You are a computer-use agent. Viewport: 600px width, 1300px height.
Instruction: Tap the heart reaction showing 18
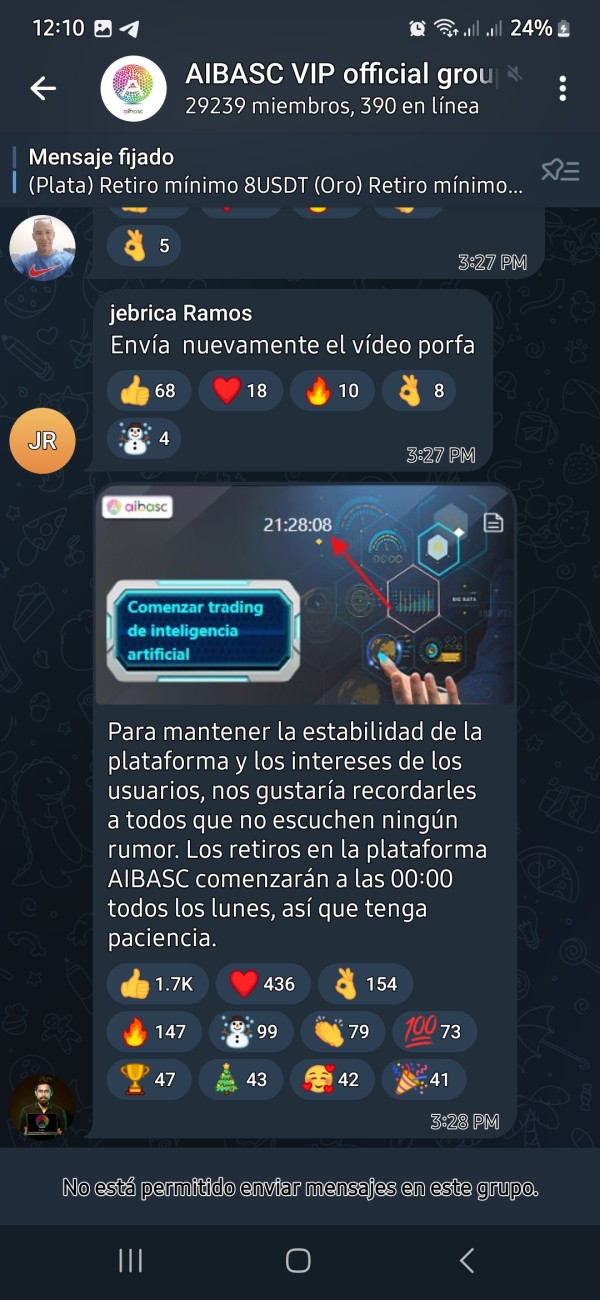pyautogui.click(x=240, y=391)
